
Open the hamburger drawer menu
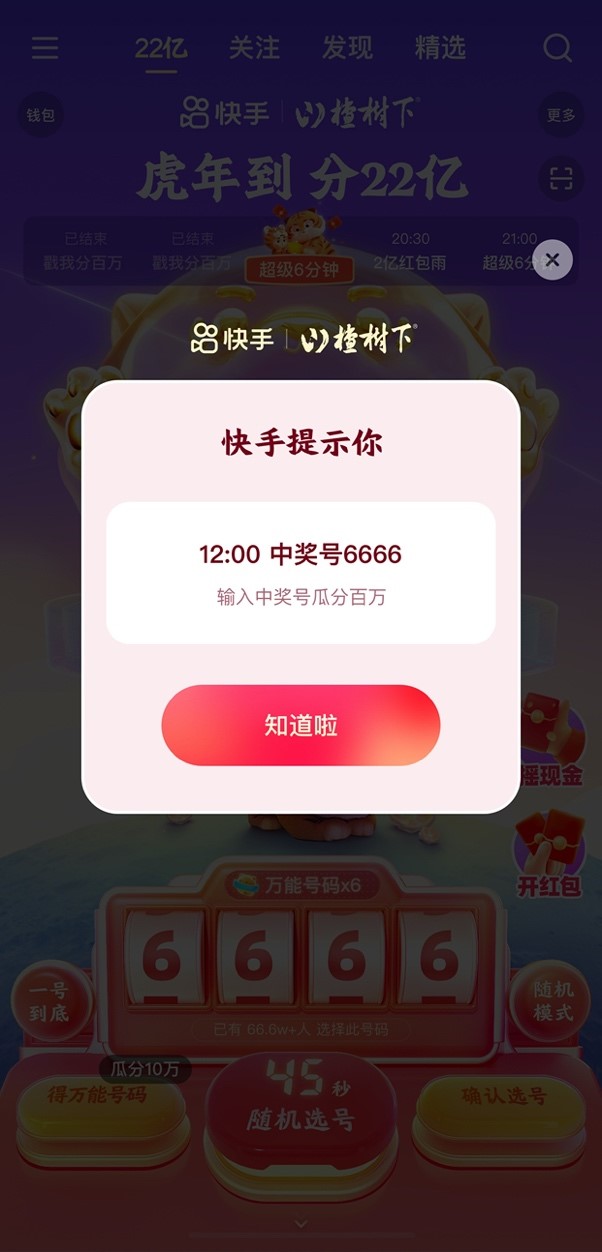(45, 47)
